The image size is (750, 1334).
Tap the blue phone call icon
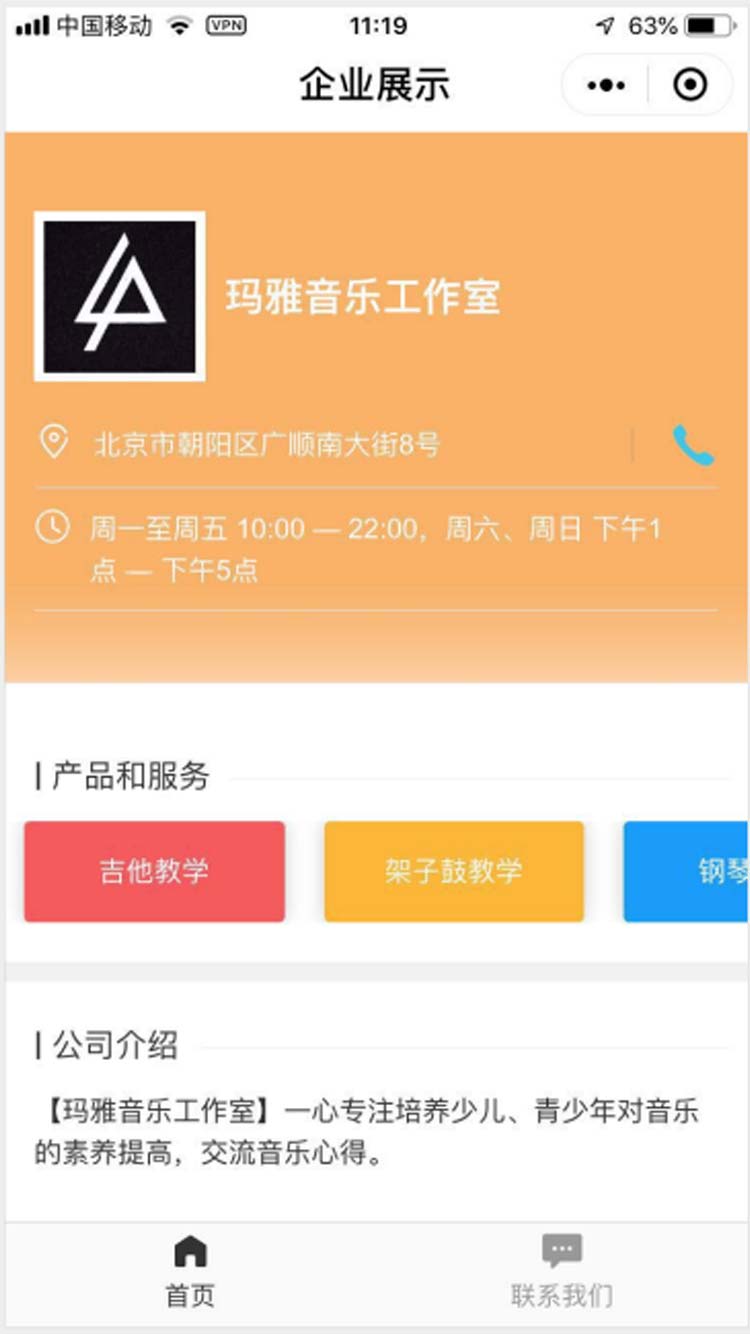pyautogui.click(x=695, y=446)
